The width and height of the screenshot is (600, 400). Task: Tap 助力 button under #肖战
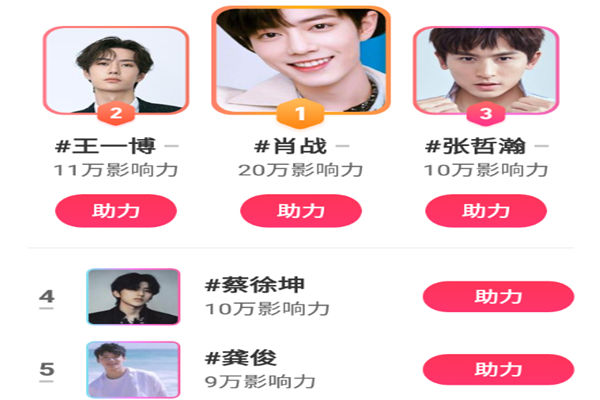[x=301, y=211]
